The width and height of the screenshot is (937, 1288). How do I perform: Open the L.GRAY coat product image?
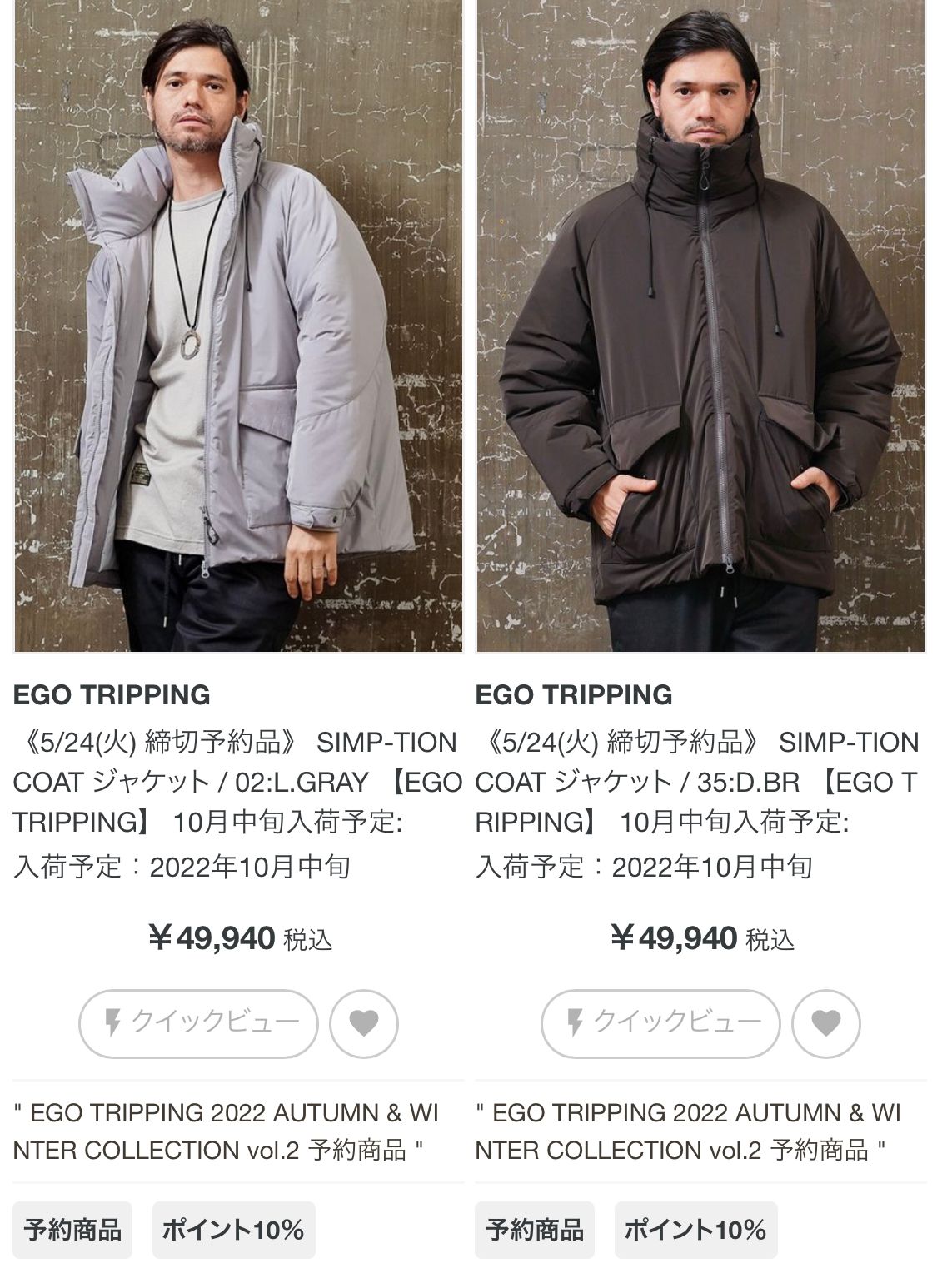point(238,325)
